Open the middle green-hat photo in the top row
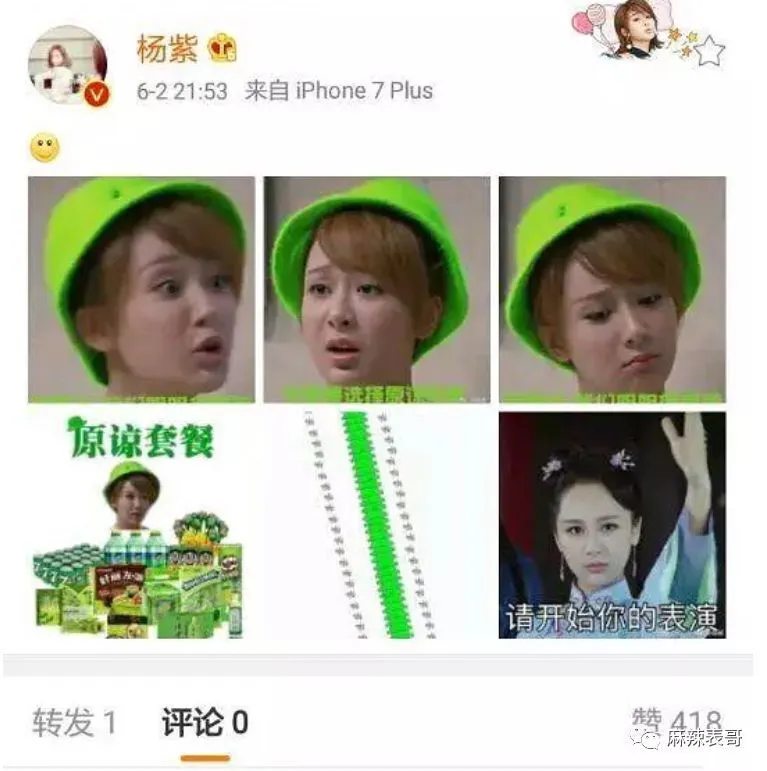This screenshot has height=771, width=767. coord(377,289)
